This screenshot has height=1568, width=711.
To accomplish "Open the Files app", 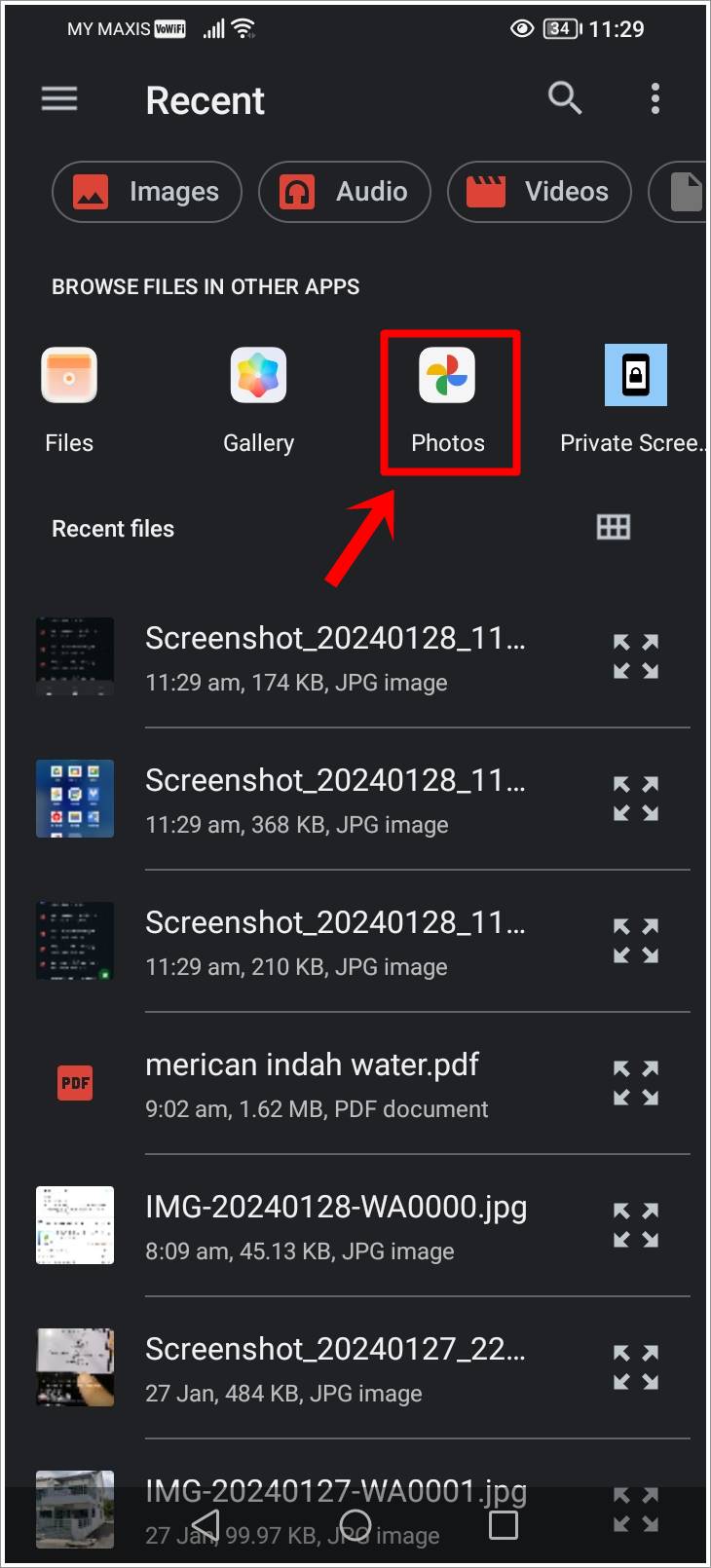I will [68, 375].
